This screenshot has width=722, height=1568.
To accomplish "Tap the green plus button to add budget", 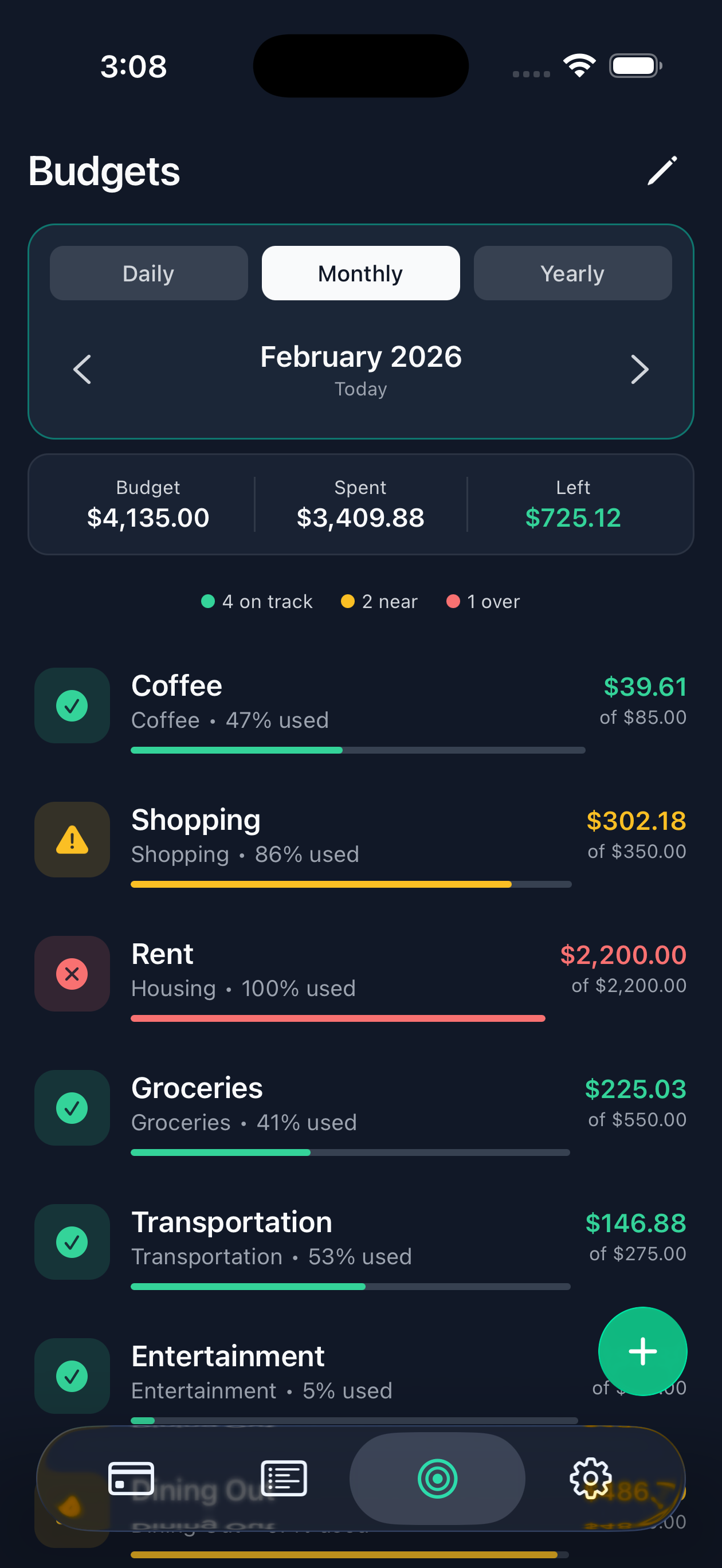I will click(642, 1351).
